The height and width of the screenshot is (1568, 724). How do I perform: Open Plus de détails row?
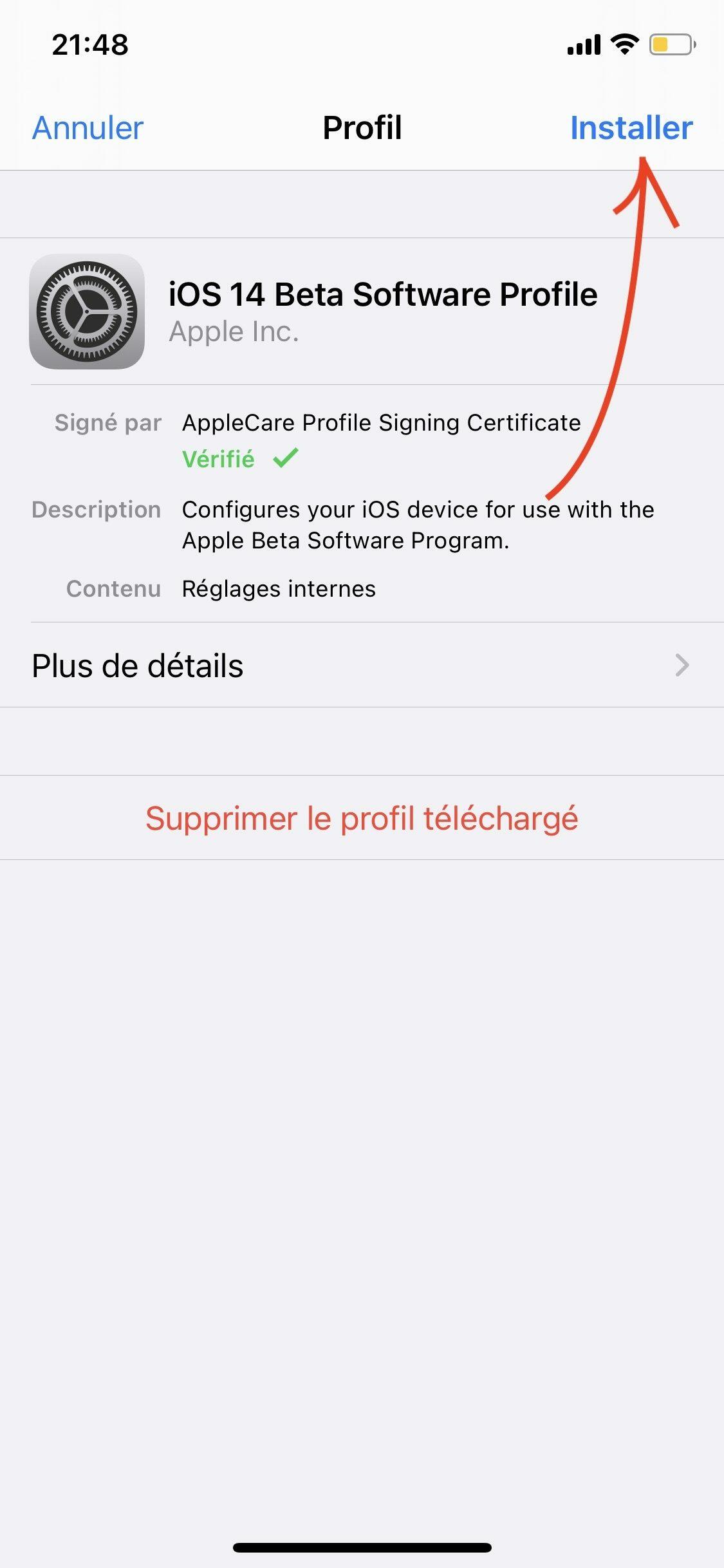pos(362,666)
